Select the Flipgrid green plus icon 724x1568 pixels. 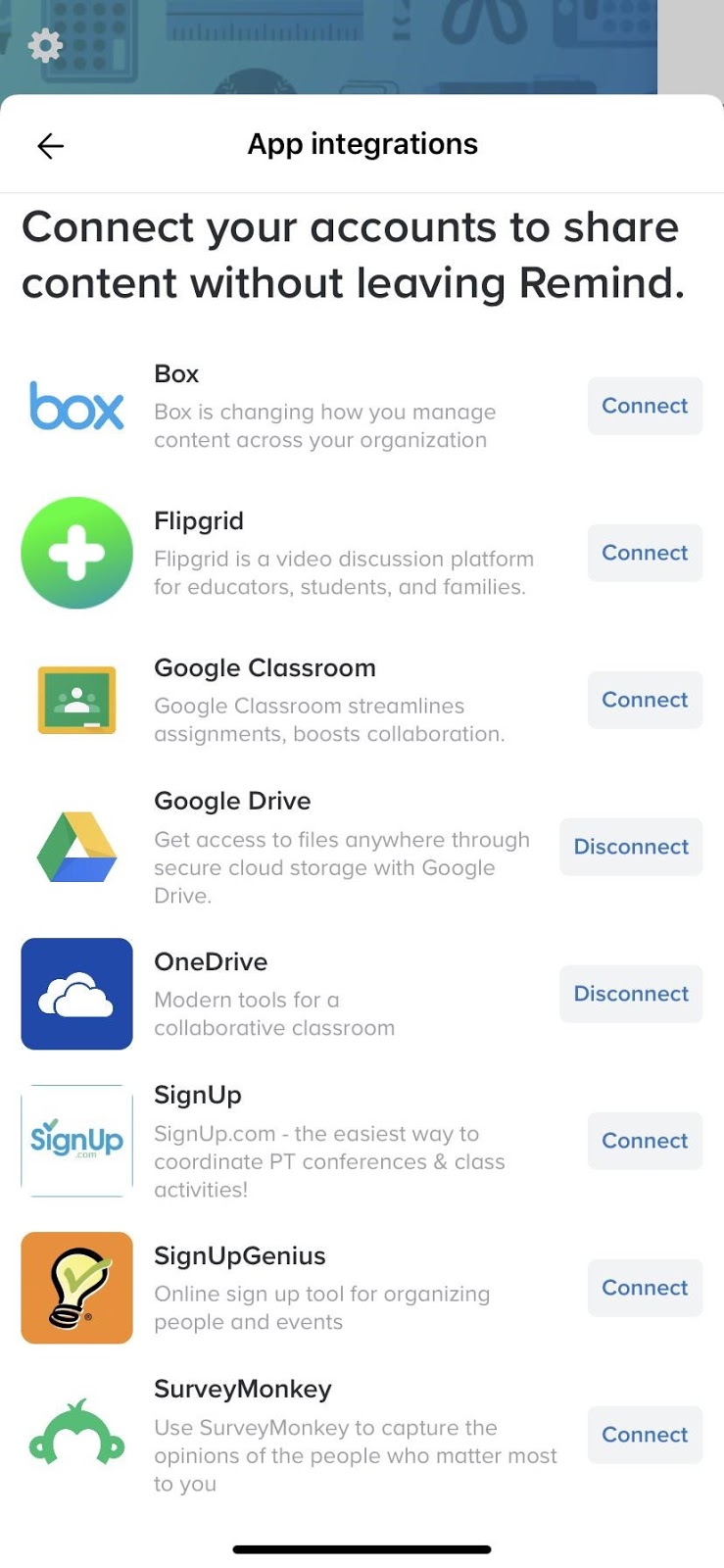(76, 553)
